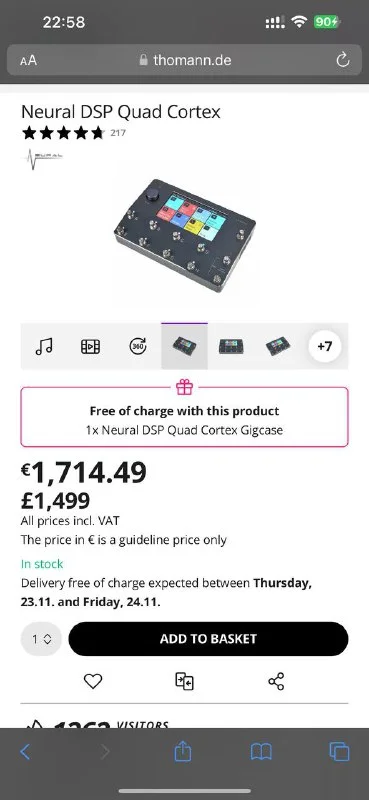This screenshot has height=800, width=369.
Task: Open the 360 degree view
Action: (x=138, y=346)
